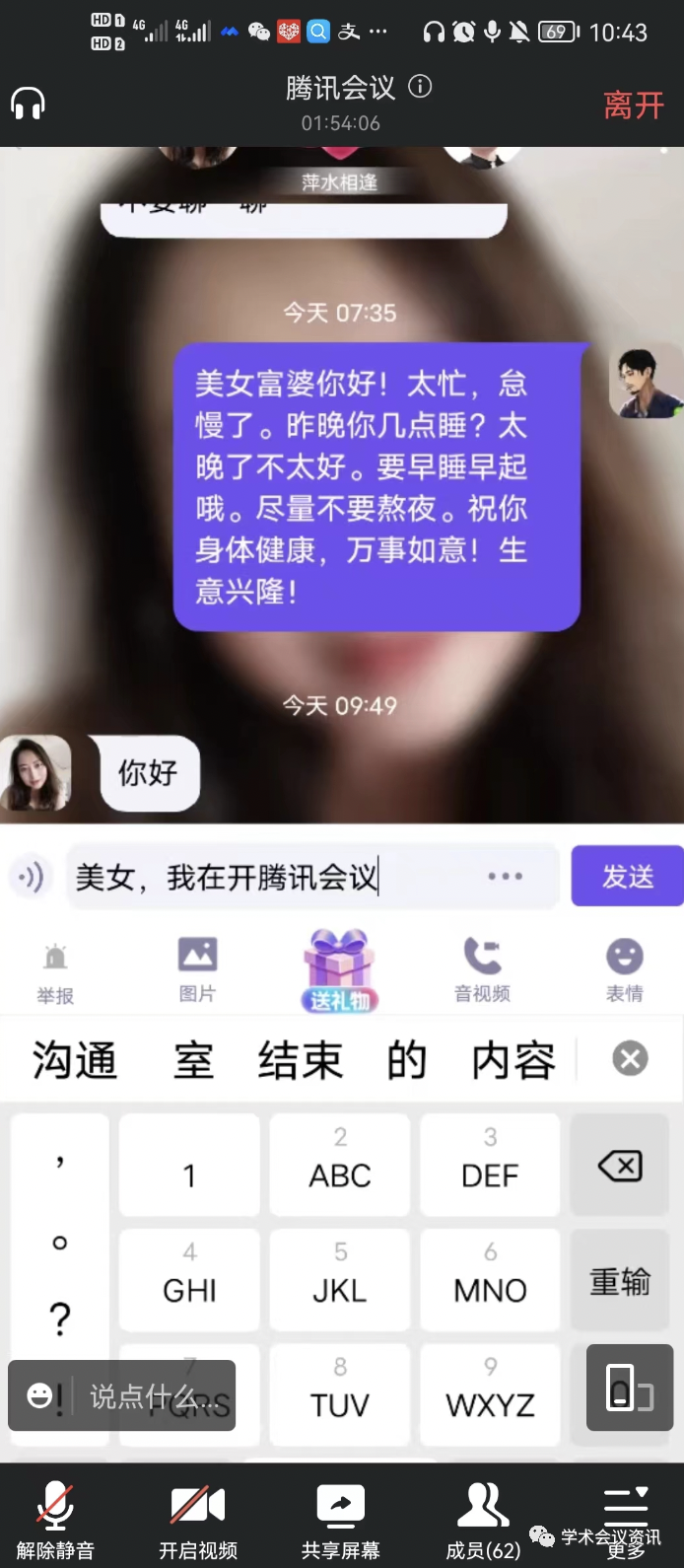
Task: Send the typed message with 发送
Action: [627, 876]
